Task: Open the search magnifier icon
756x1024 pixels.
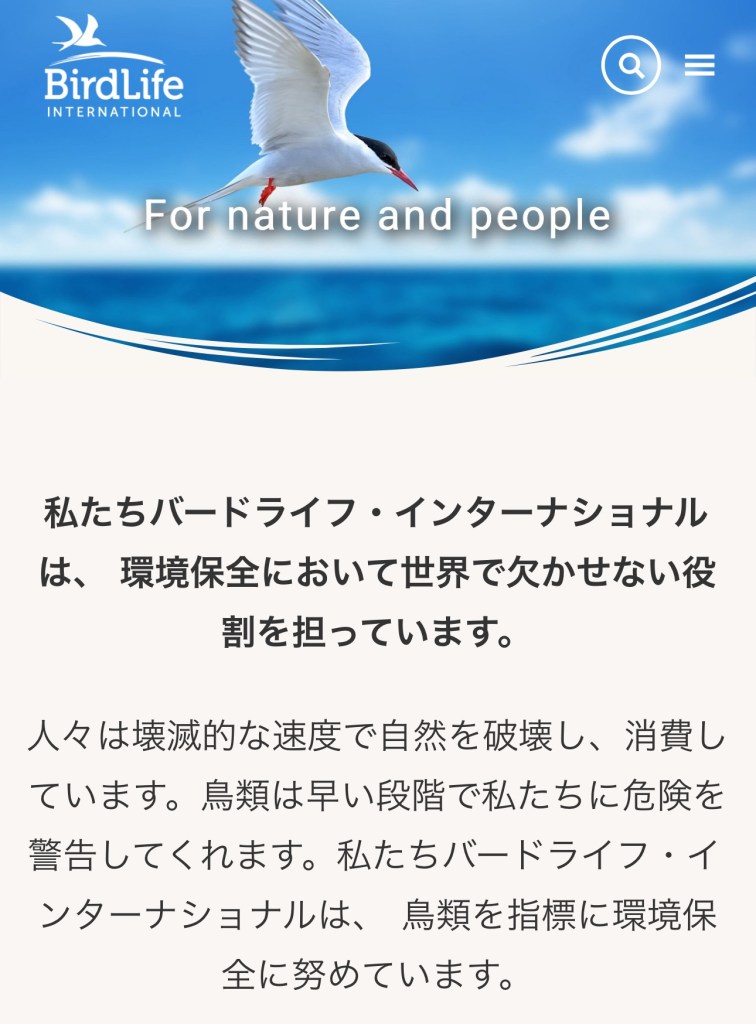Action: tap(631, 65)
